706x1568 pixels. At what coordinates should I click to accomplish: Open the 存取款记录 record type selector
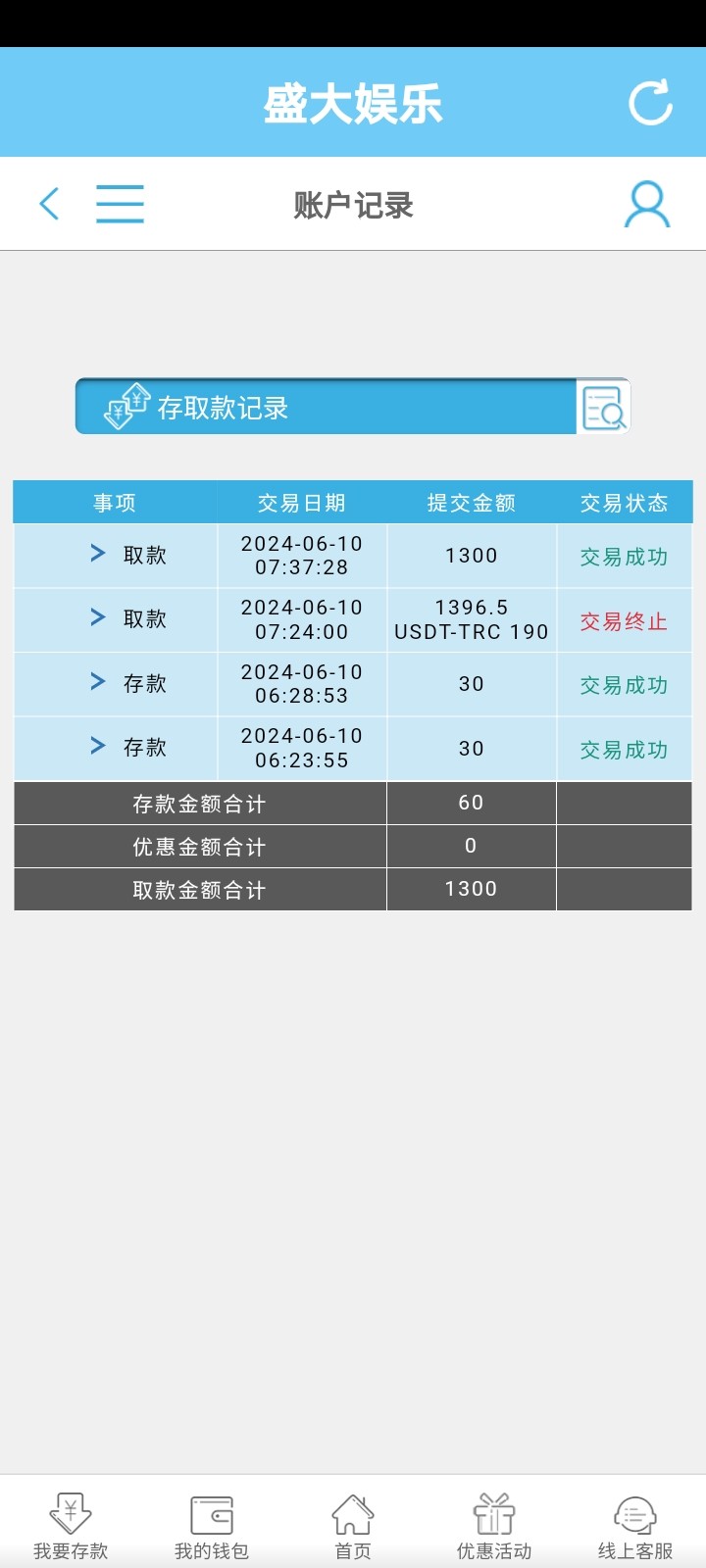[326, 407]
